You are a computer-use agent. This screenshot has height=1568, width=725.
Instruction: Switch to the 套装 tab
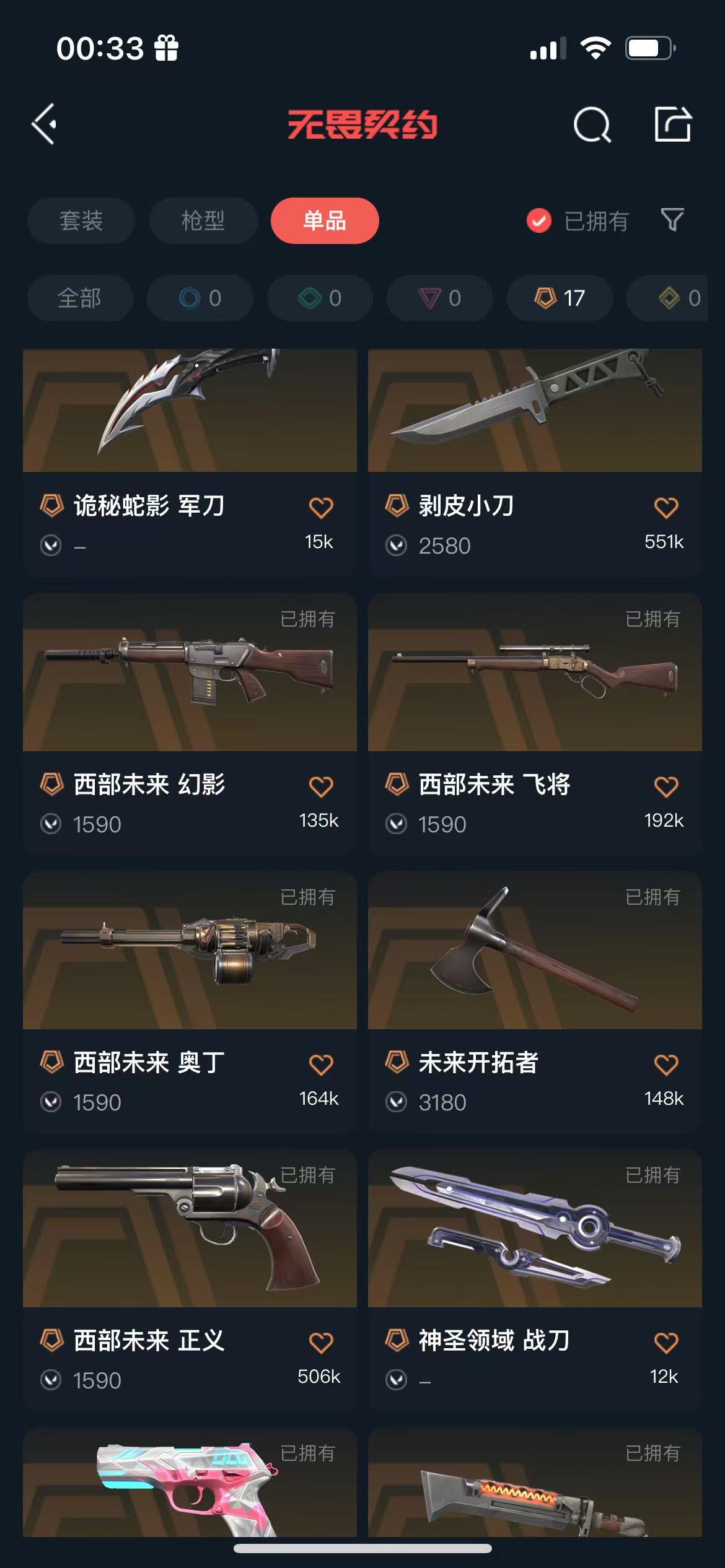tap(81, 220)
